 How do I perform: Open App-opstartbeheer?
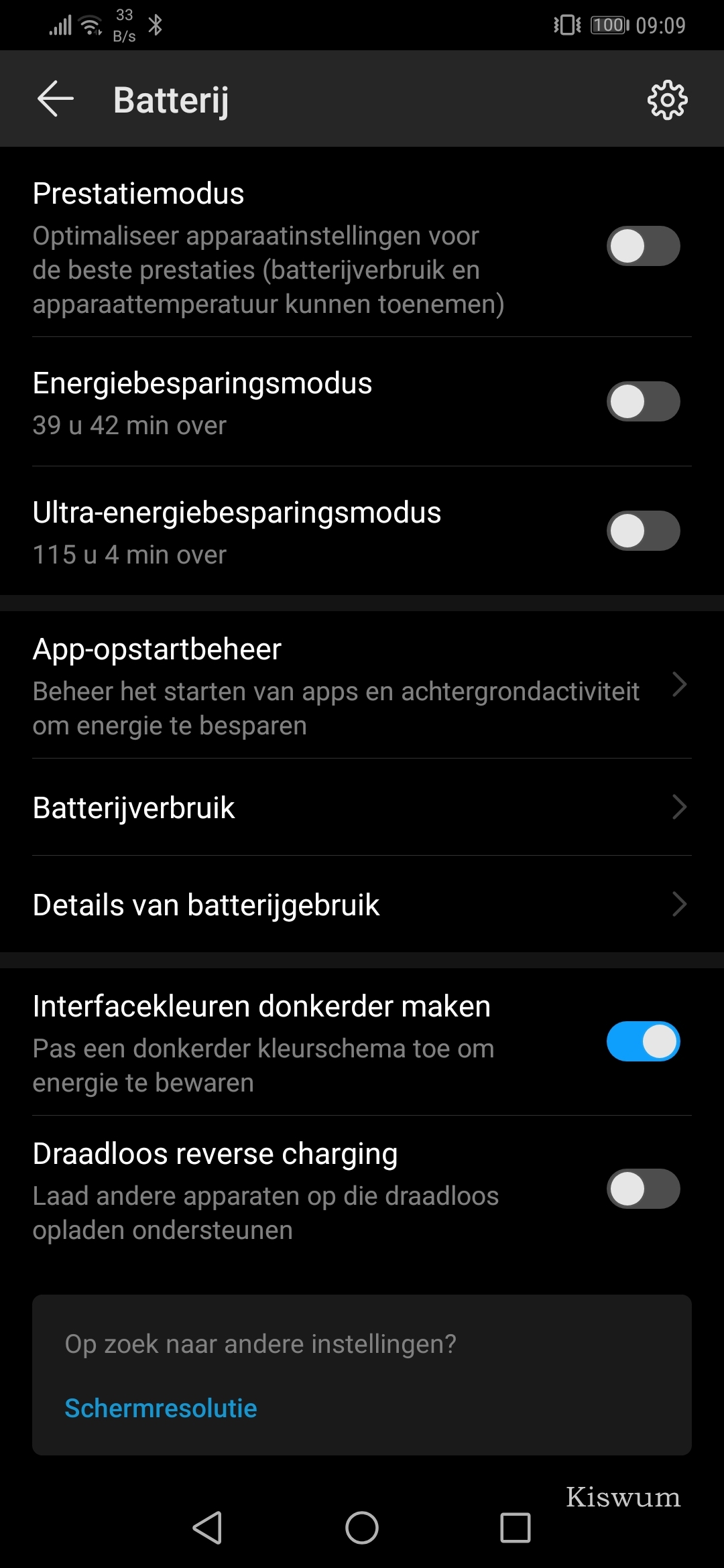362,685
